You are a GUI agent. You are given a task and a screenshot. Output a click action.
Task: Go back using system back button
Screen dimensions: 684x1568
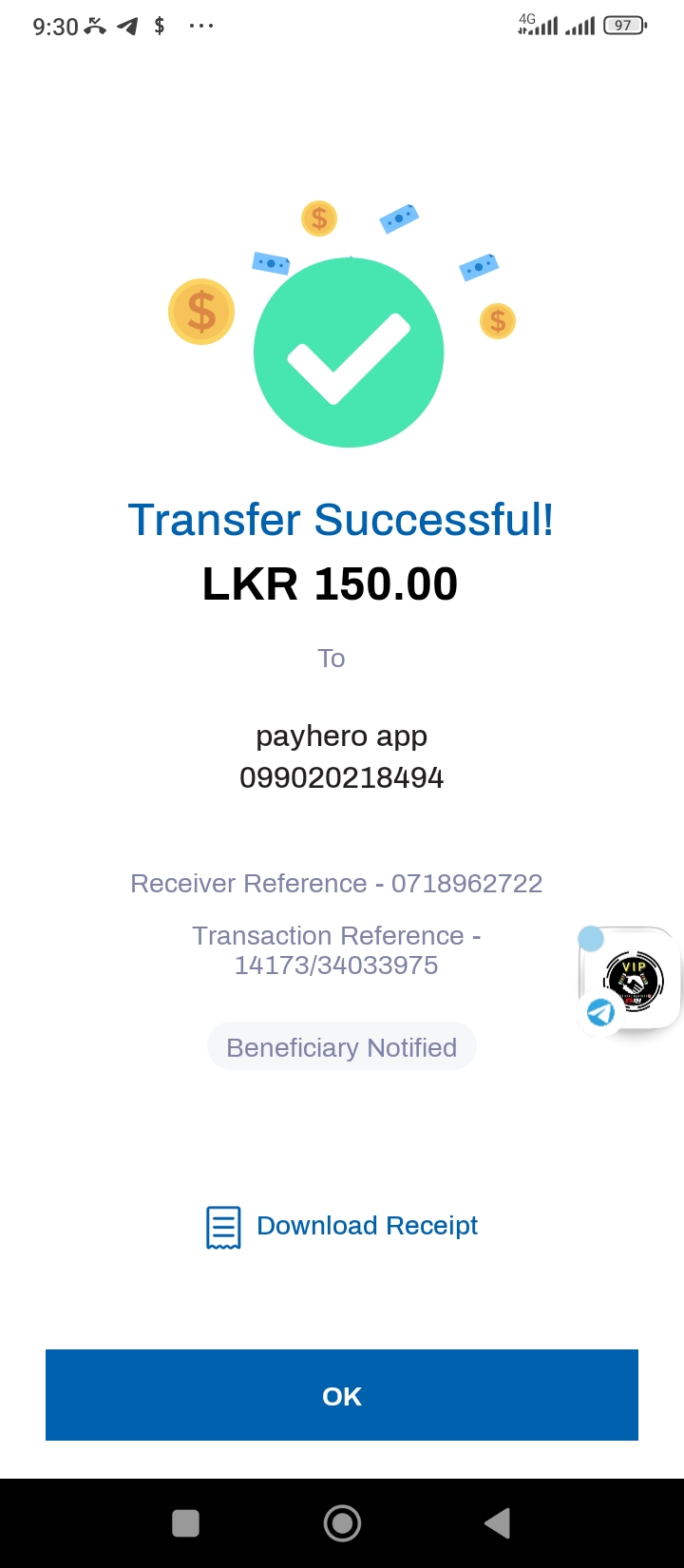click(x=498, y=1523)
